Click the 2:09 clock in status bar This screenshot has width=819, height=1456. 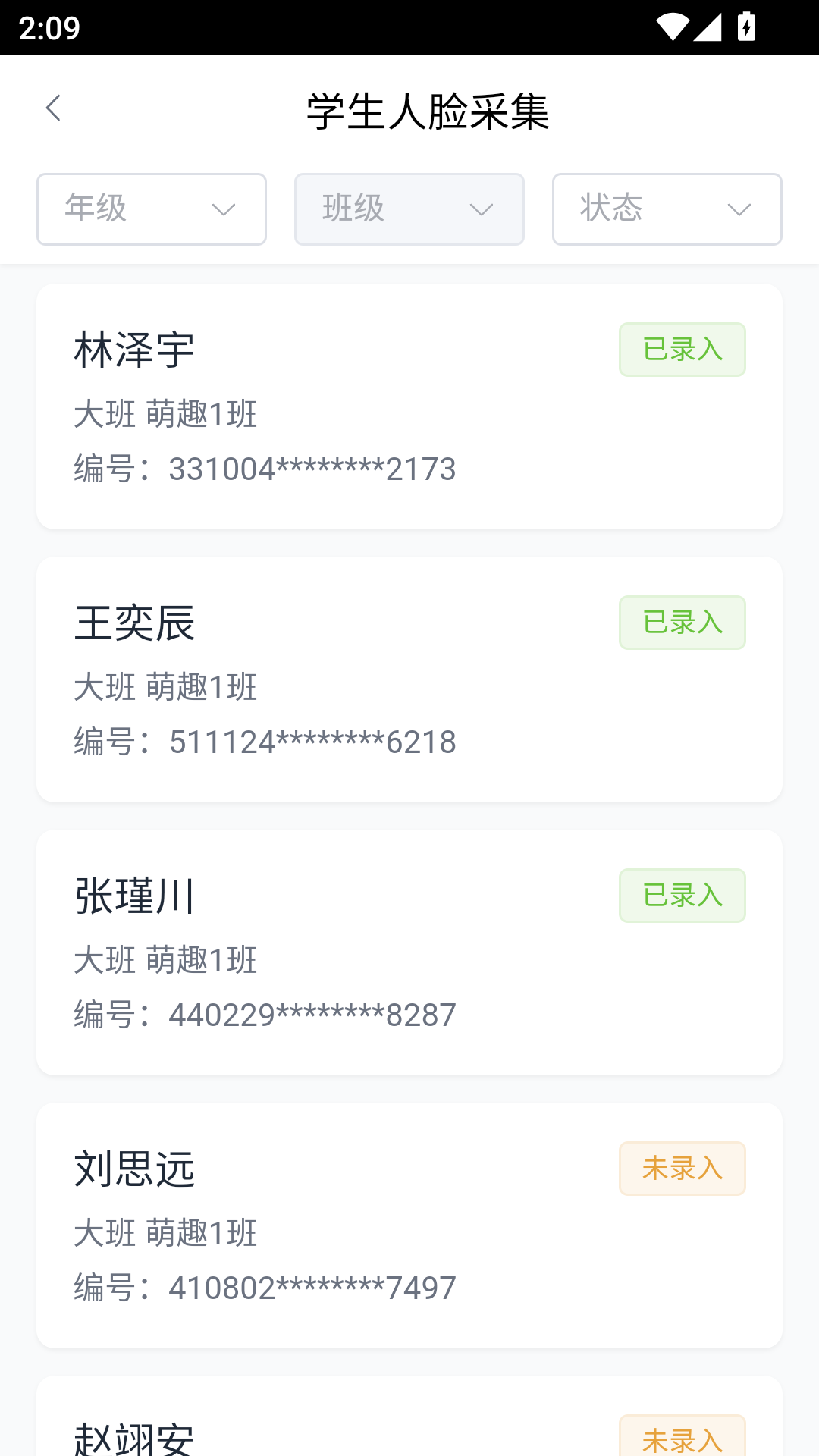pos(47,29)
